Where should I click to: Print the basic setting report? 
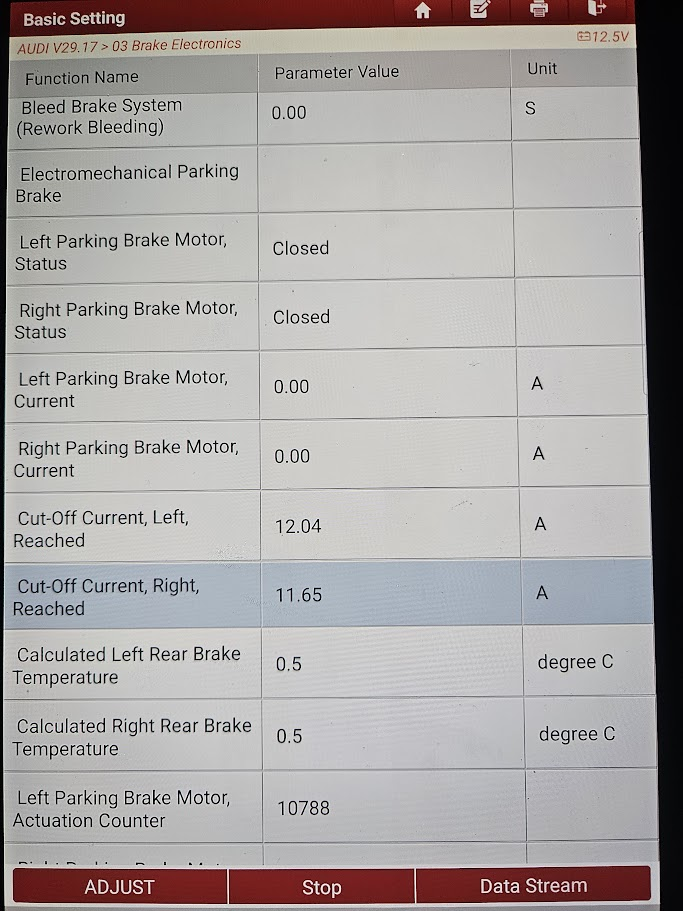coord(539,10)
